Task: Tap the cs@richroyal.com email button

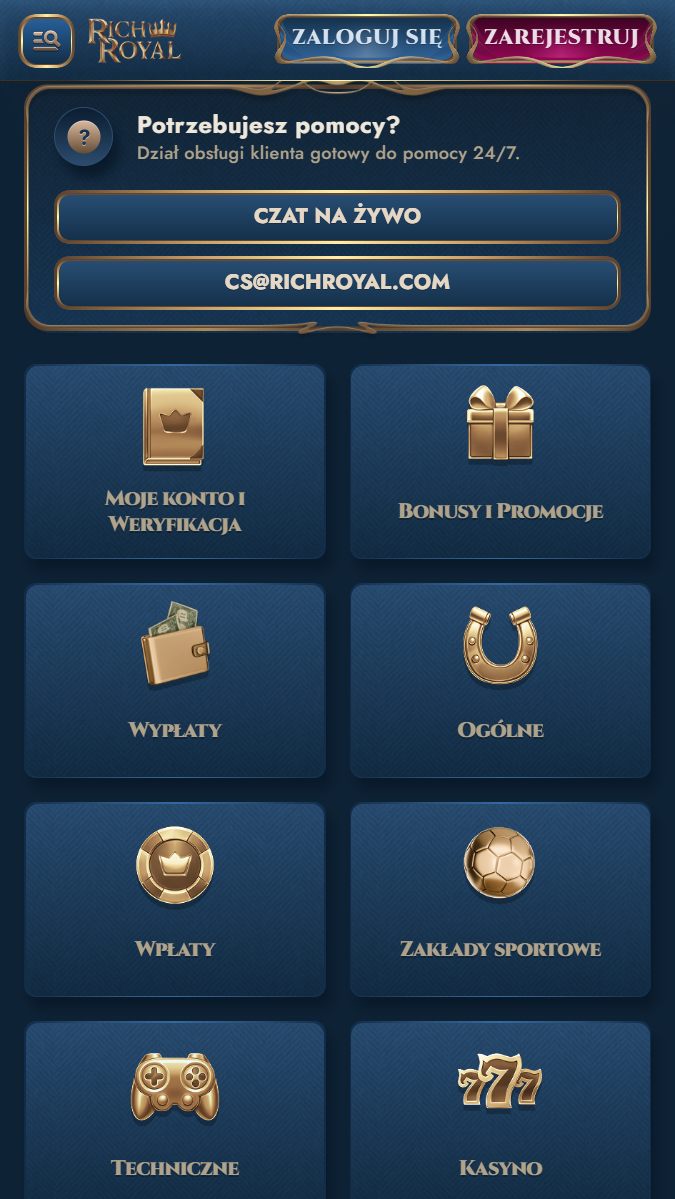Action: pyautogui.click(x=337, y=282)
